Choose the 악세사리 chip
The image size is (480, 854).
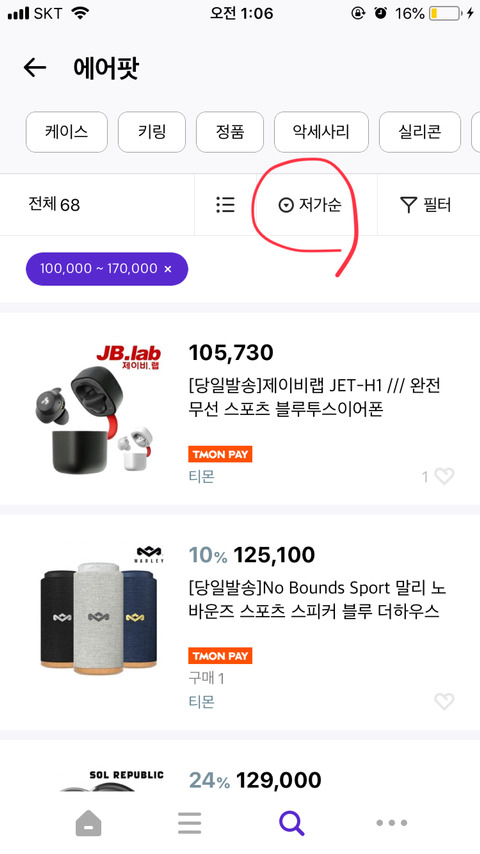321,132
